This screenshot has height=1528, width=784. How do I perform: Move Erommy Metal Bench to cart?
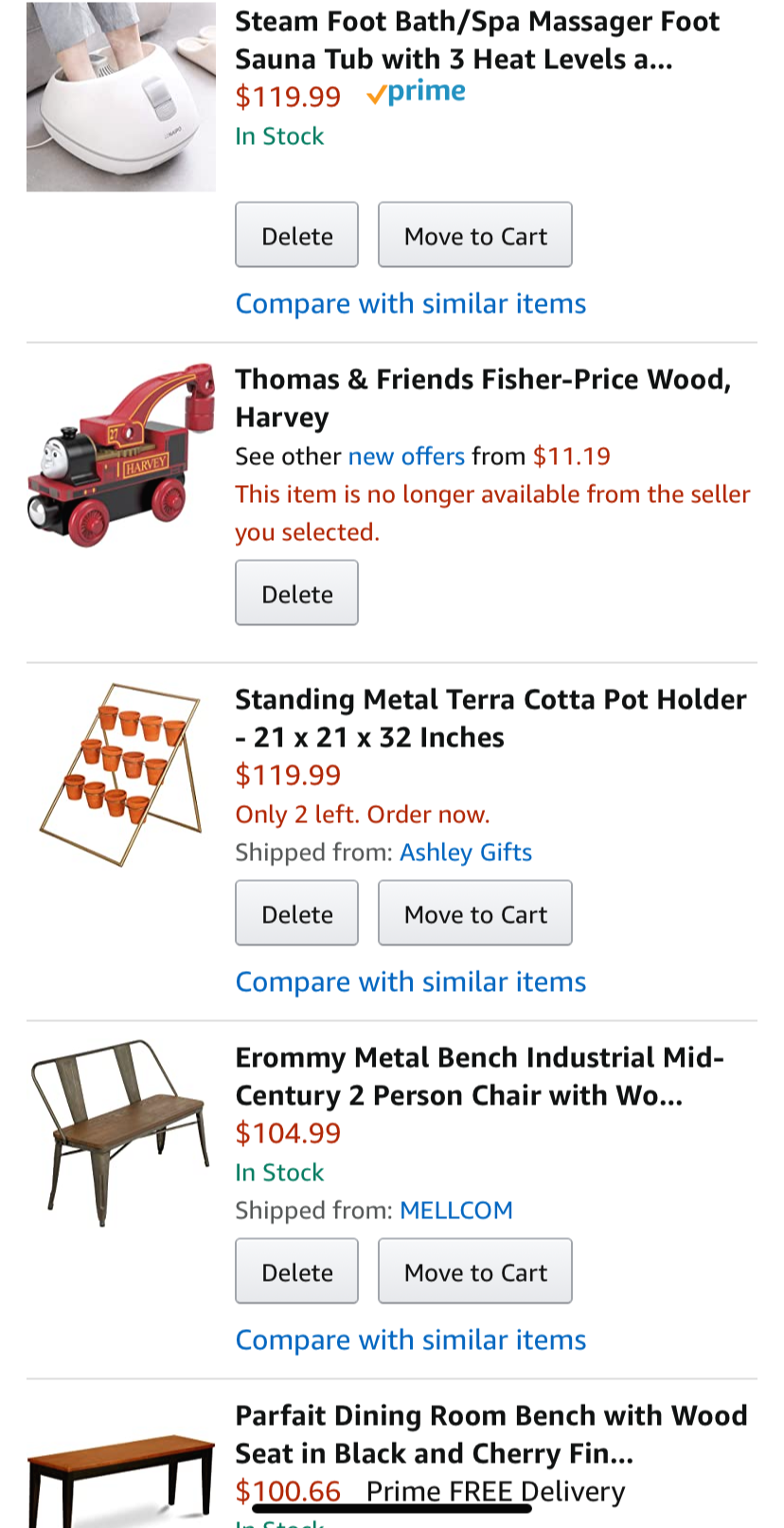474,1271
